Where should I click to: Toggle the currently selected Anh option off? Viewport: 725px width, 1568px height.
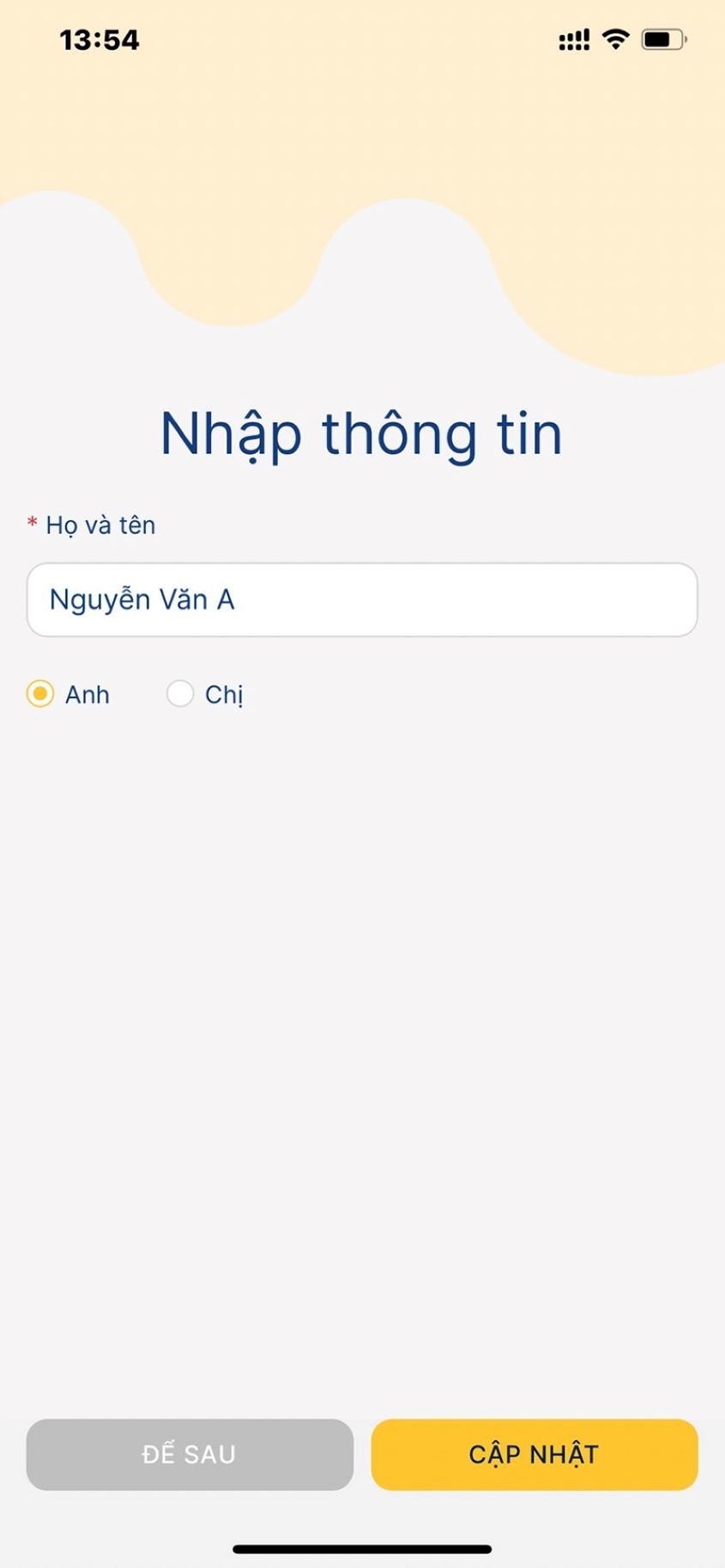(x=40, y=694)
